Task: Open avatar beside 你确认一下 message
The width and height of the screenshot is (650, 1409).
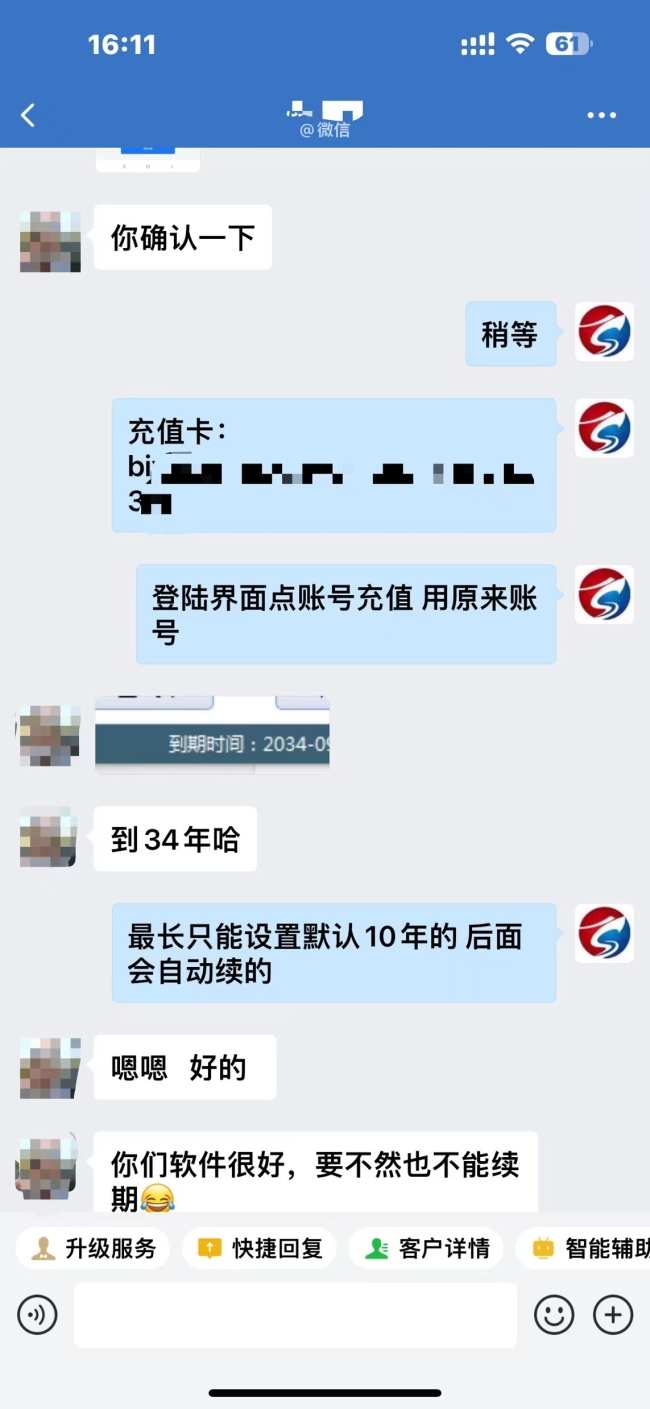Action: [50, 241]
